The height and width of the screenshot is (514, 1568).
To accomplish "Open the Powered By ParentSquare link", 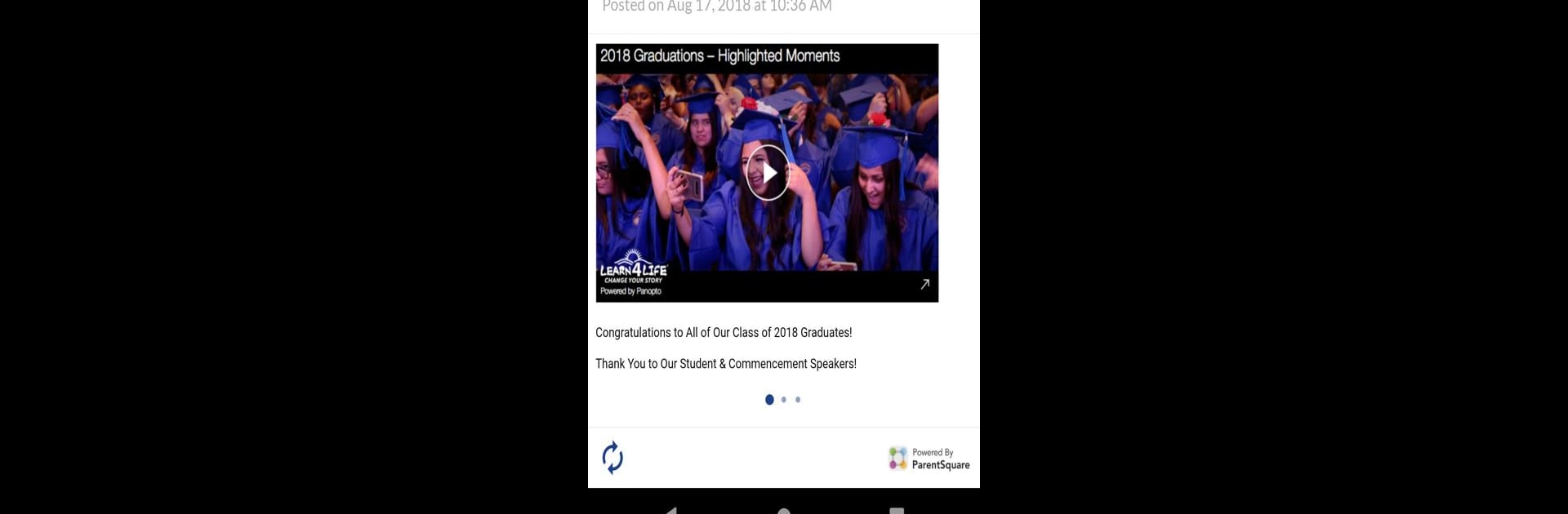I will [x=929, y=459].
